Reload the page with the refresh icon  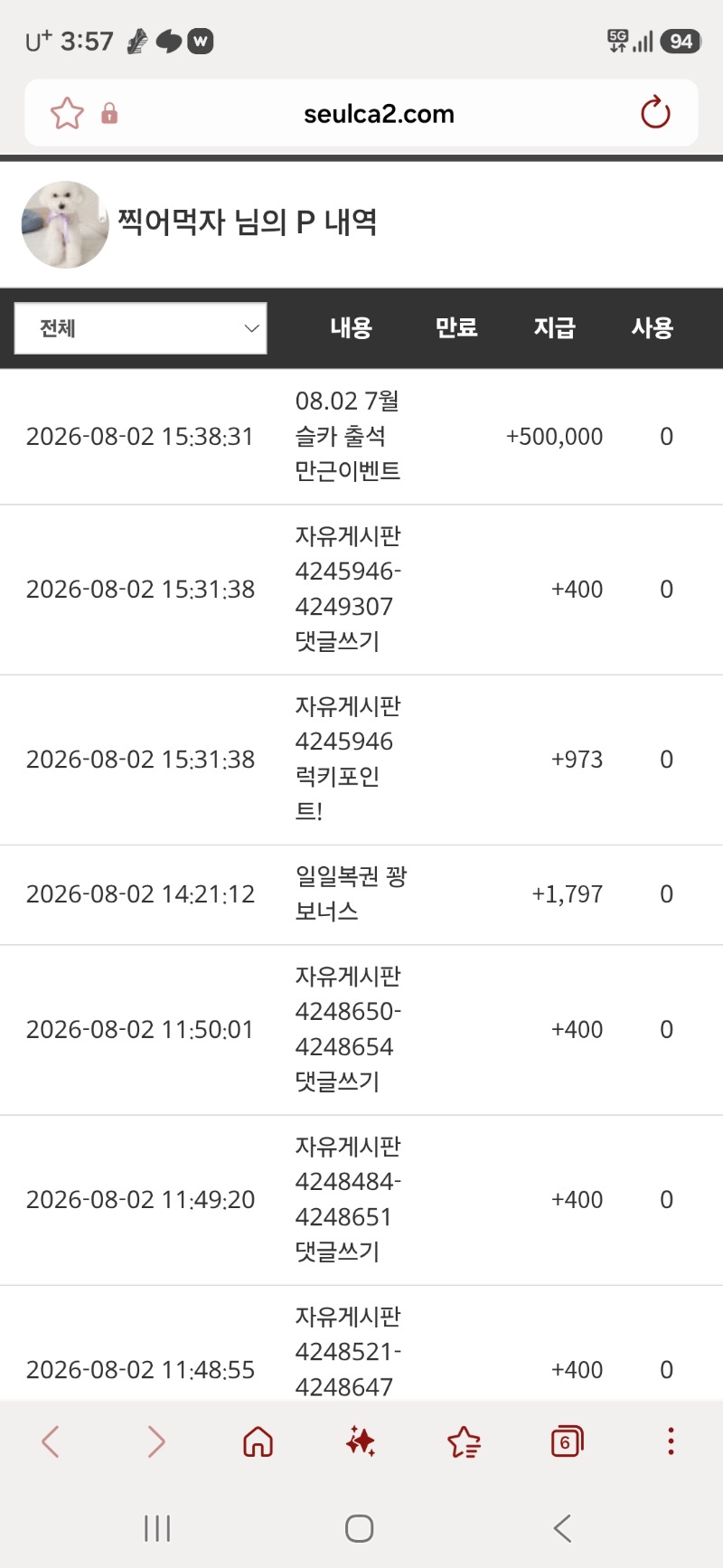click(x=655, y=113)
